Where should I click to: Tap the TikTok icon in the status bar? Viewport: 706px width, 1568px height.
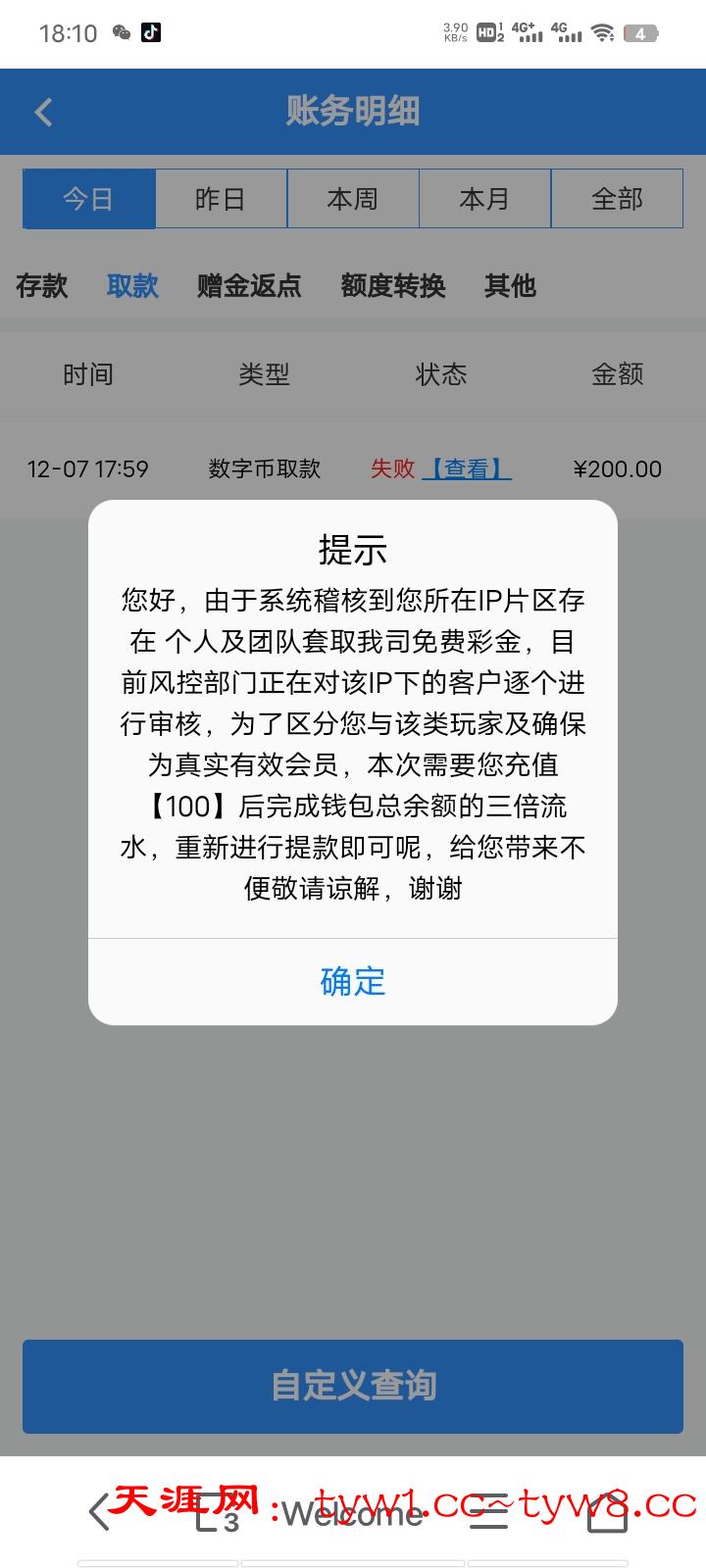[x=152, y=32]
